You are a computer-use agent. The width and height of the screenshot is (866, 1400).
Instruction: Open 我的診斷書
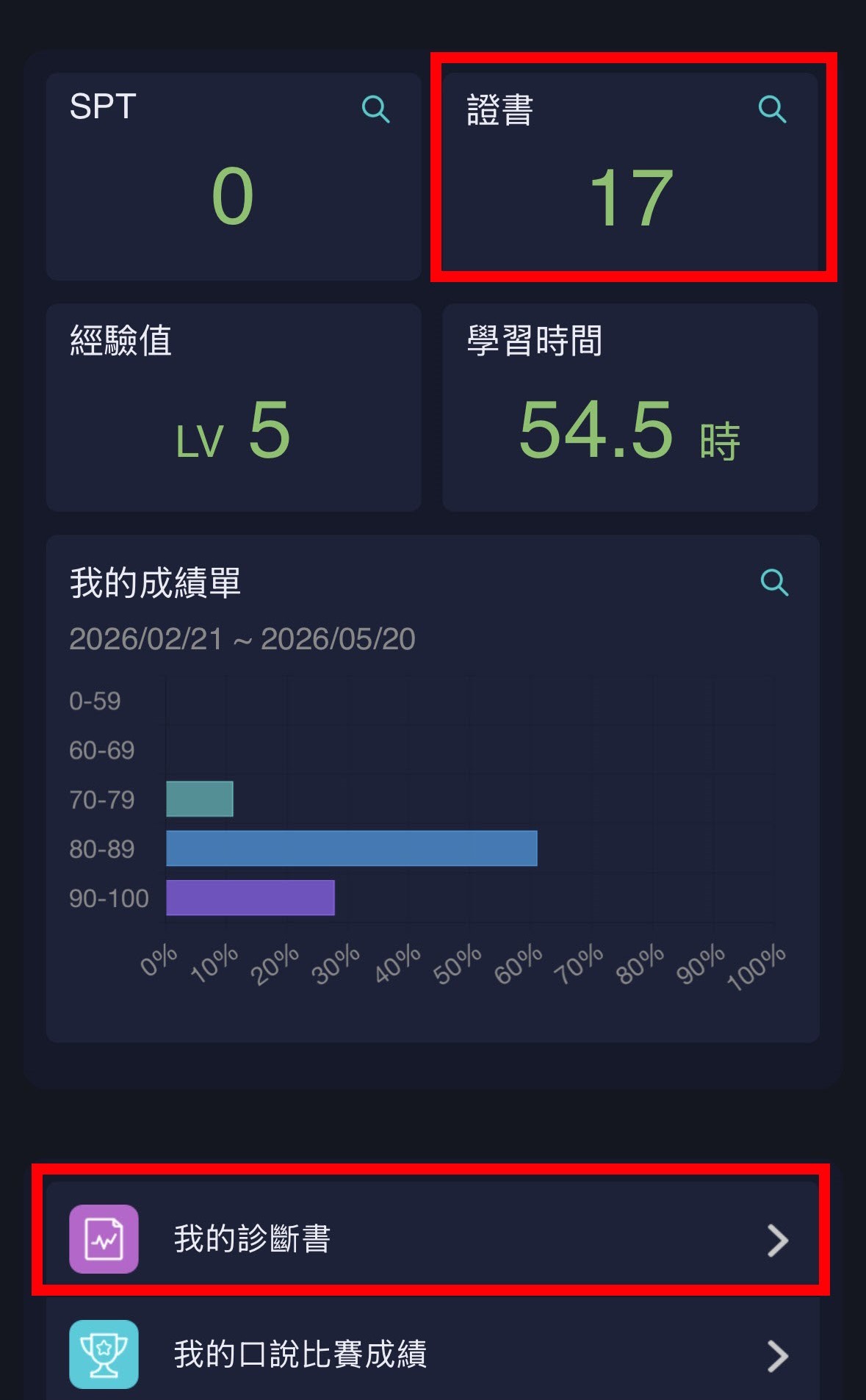[x=432, y=1239]
